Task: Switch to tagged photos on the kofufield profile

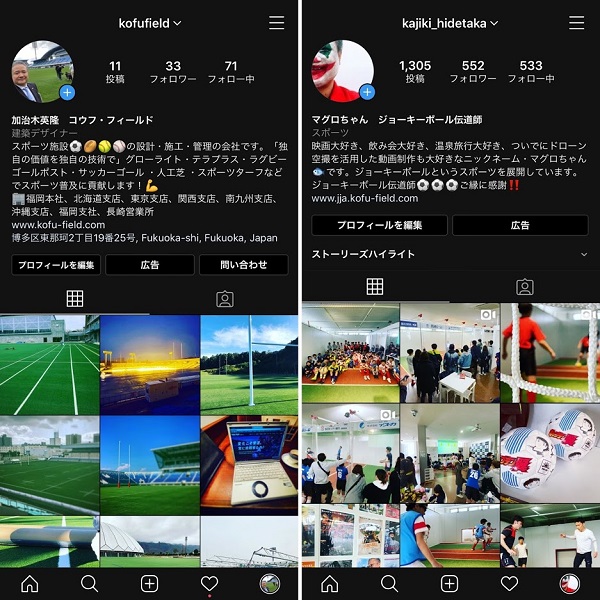Action: 225,298
